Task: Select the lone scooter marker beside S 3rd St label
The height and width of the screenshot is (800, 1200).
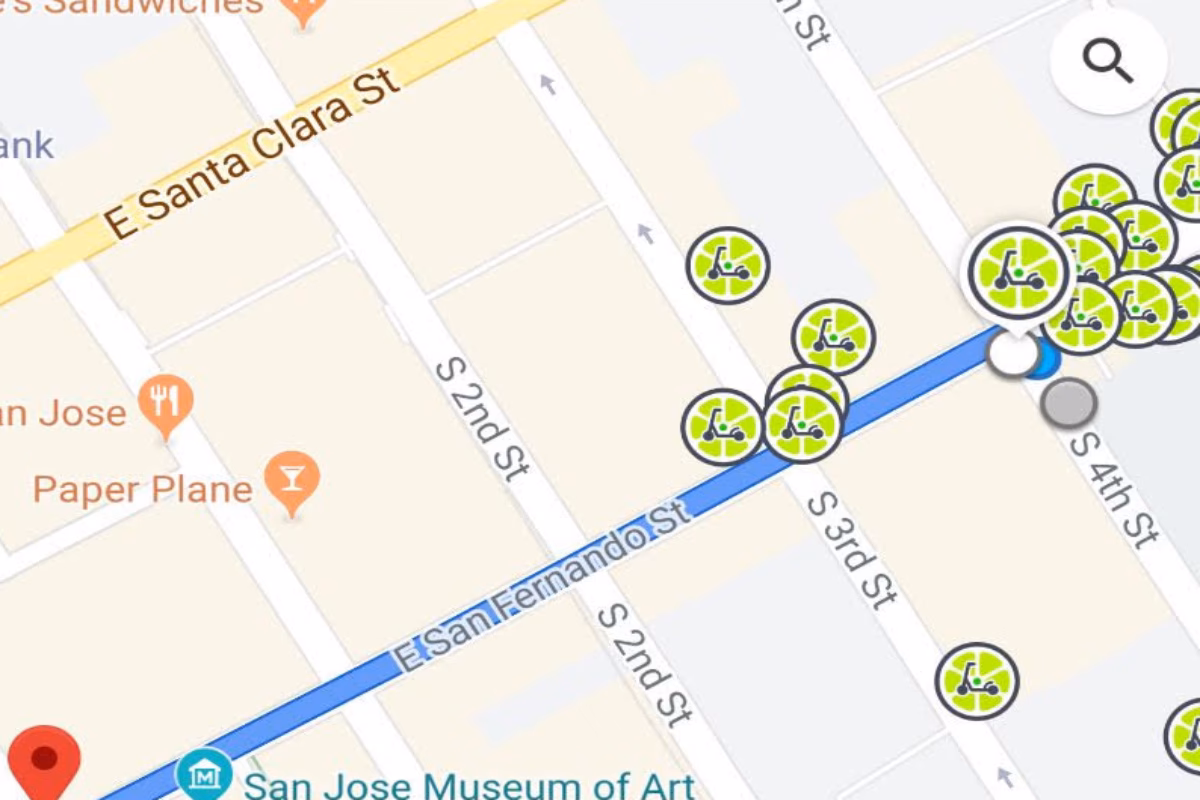Action: (x=976, y=681)
